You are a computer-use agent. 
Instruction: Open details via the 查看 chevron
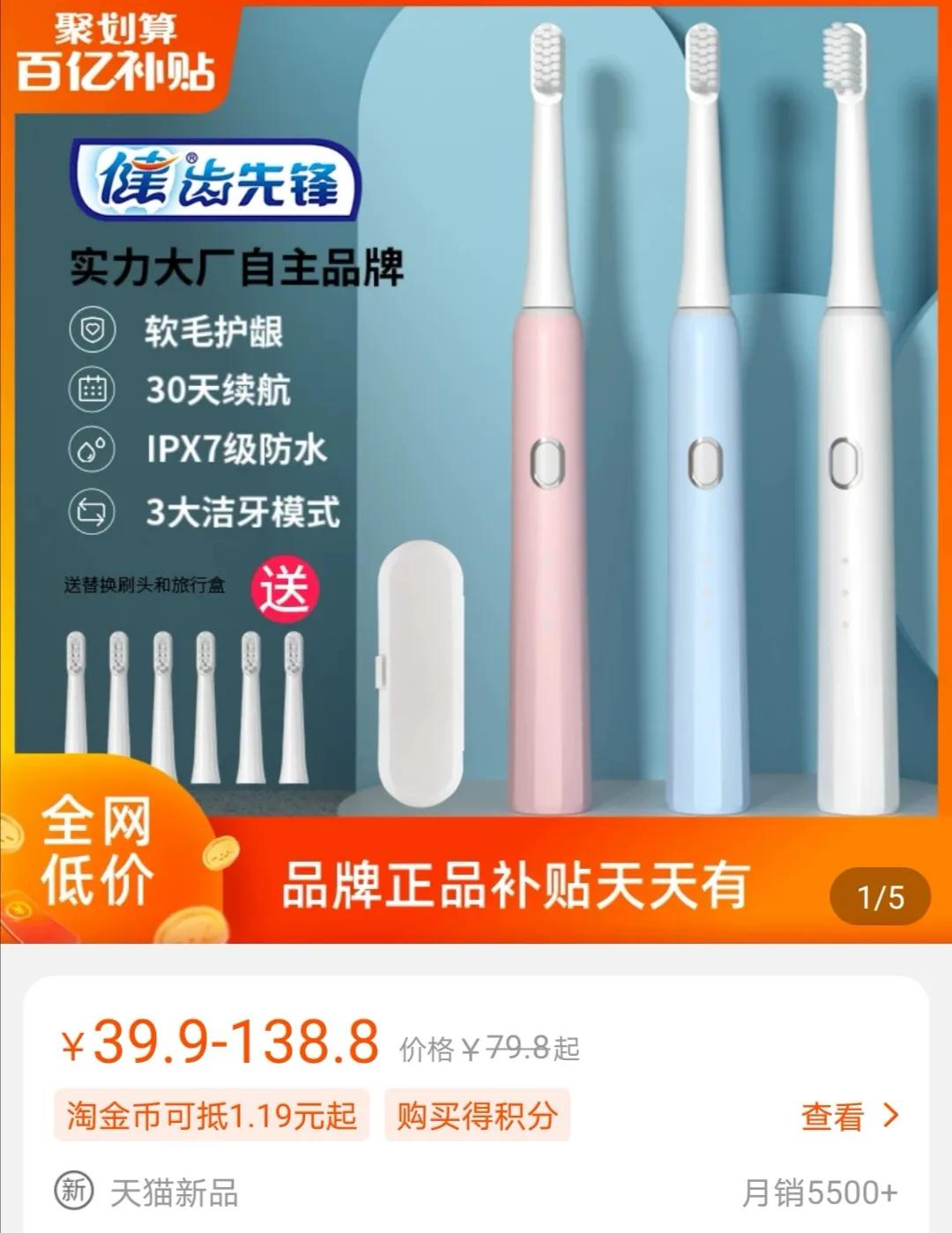(851, 1115)
